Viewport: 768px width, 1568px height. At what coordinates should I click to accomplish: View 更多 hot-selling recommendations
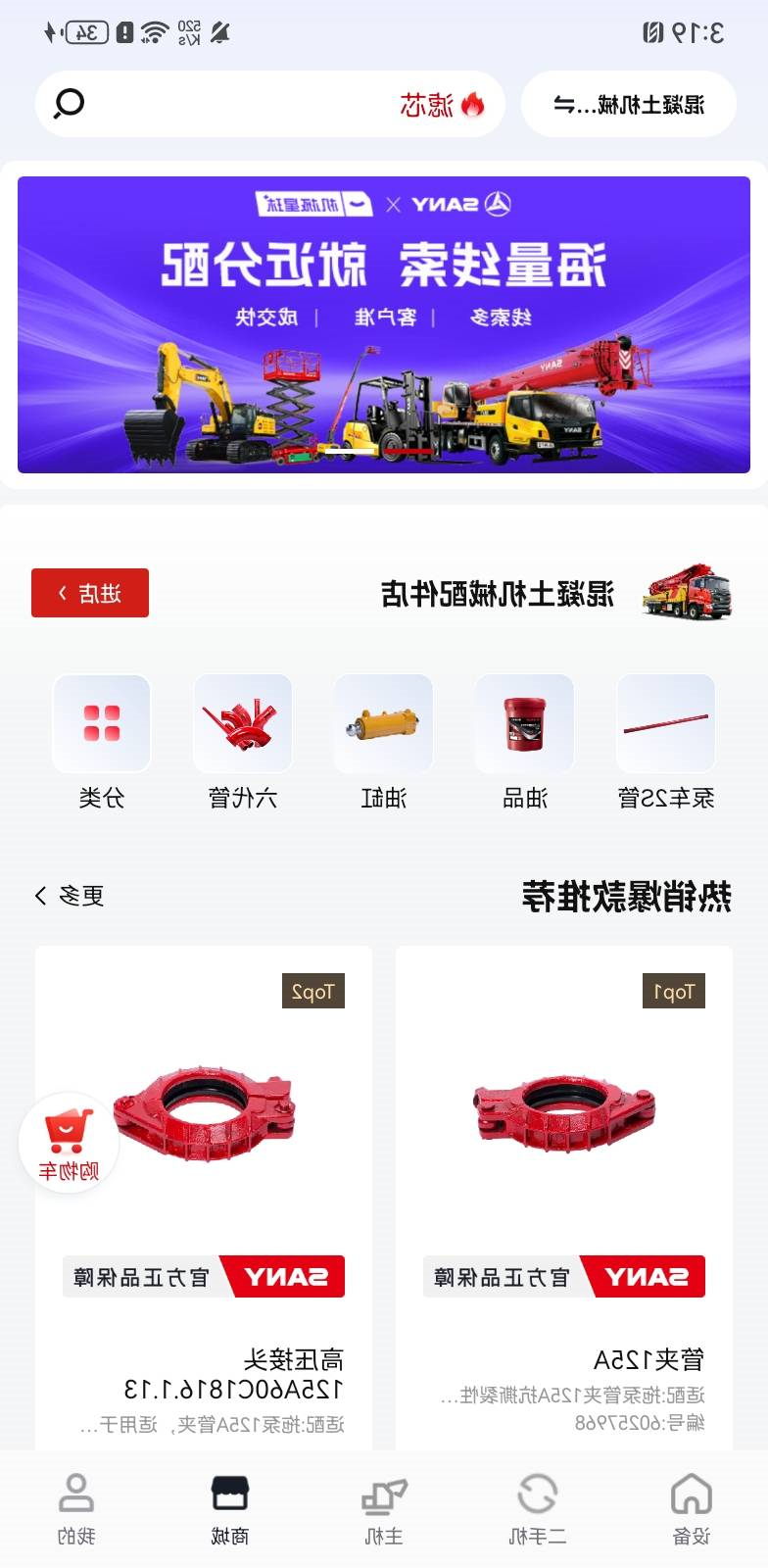70,896
